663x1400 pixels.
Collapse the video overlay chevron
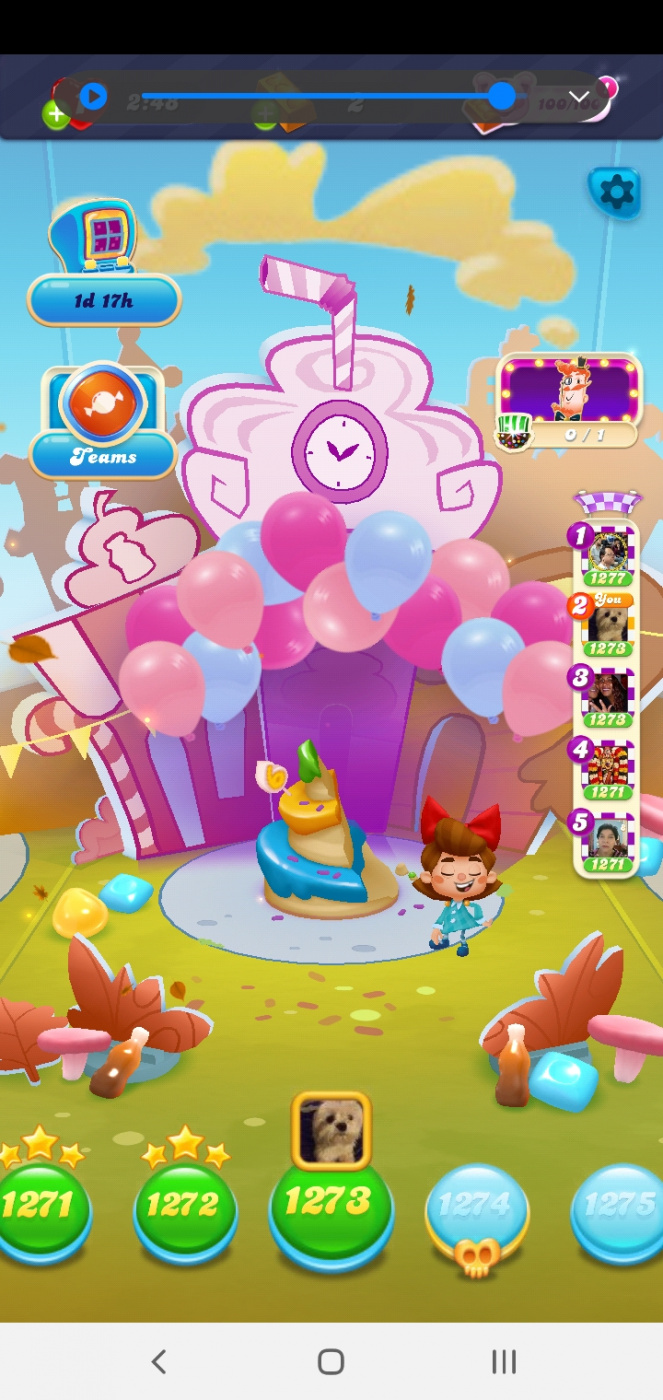(578, 97)
